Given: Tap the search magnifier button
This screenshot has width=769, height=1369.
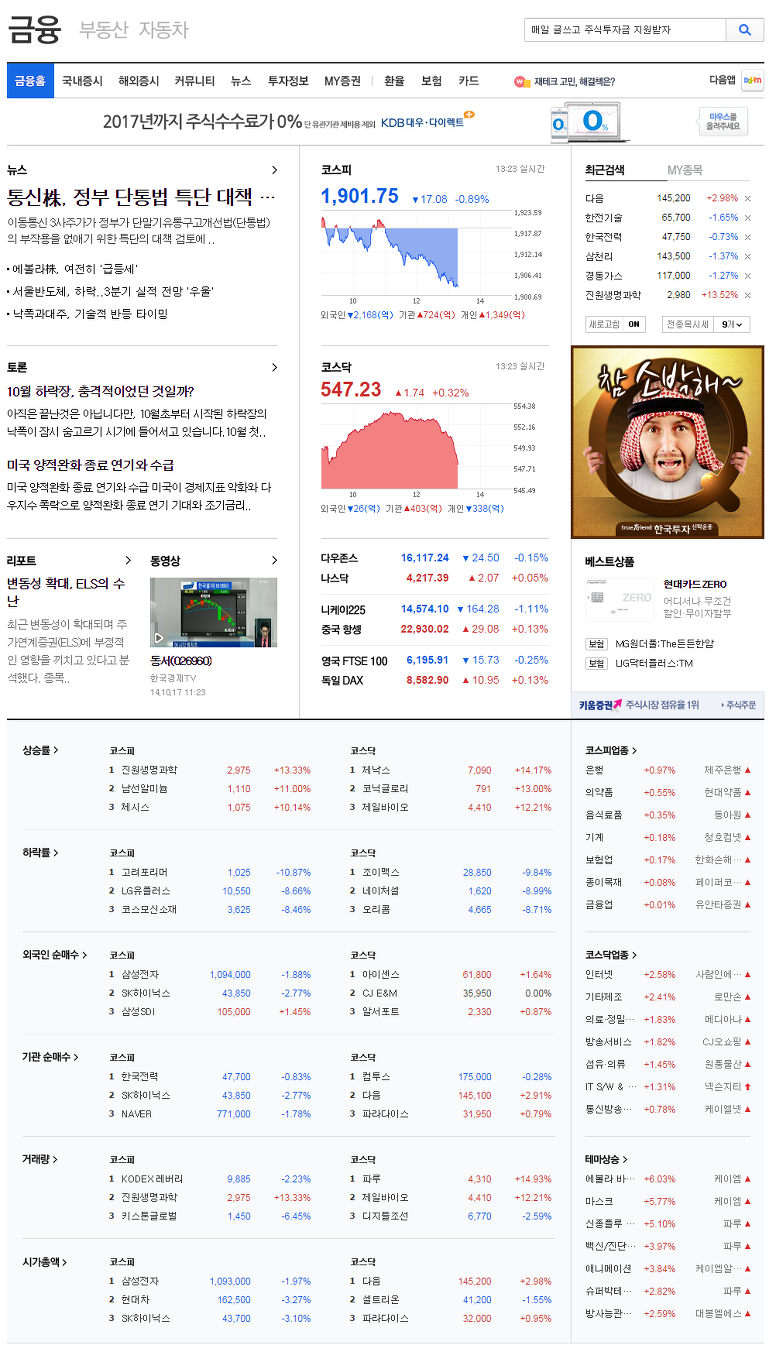Looking at the screenshot, I should click(744, 30).
